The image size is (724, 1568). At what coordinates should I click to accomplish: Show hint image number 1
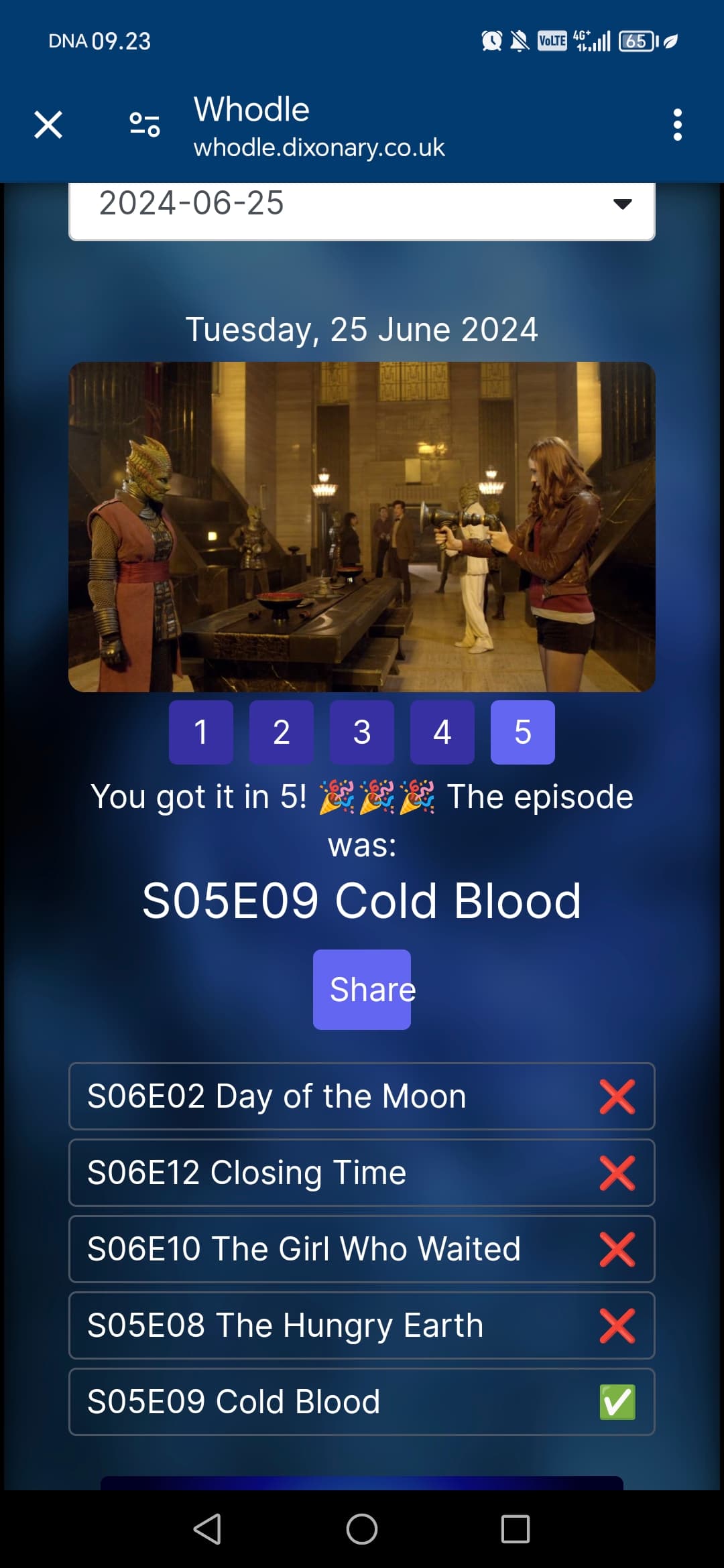coord(201,732)
